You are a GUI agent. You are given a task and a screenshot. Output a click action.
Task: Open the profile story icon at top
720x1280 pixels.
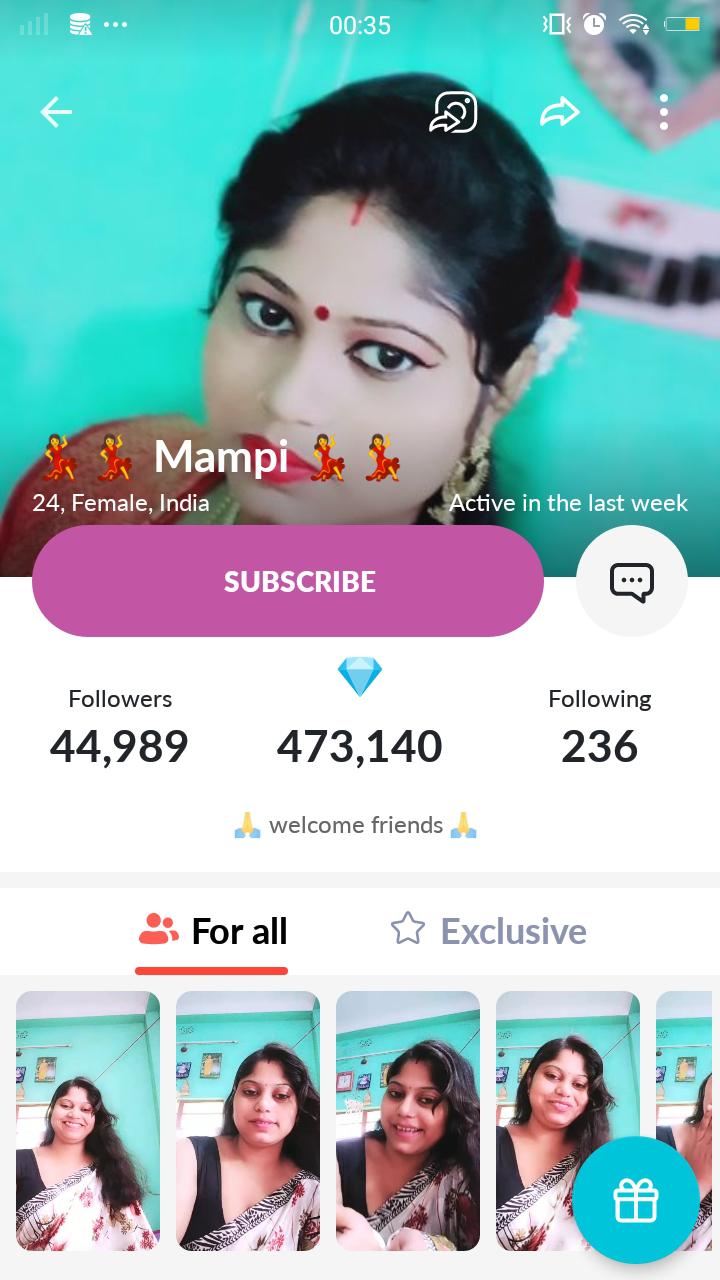coord(454,112)
